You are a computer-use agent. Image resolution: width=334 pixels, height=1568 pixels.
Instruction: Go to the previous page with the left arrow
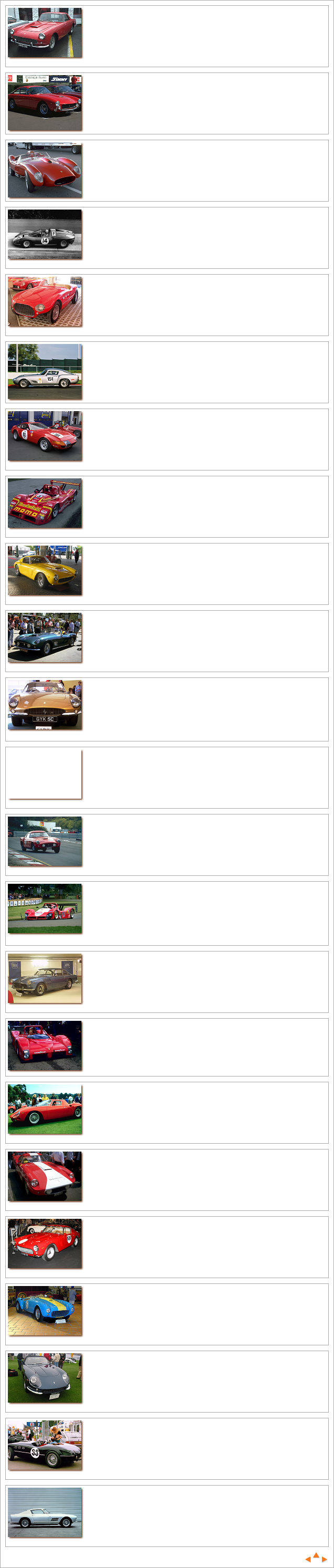(308, 1559)
